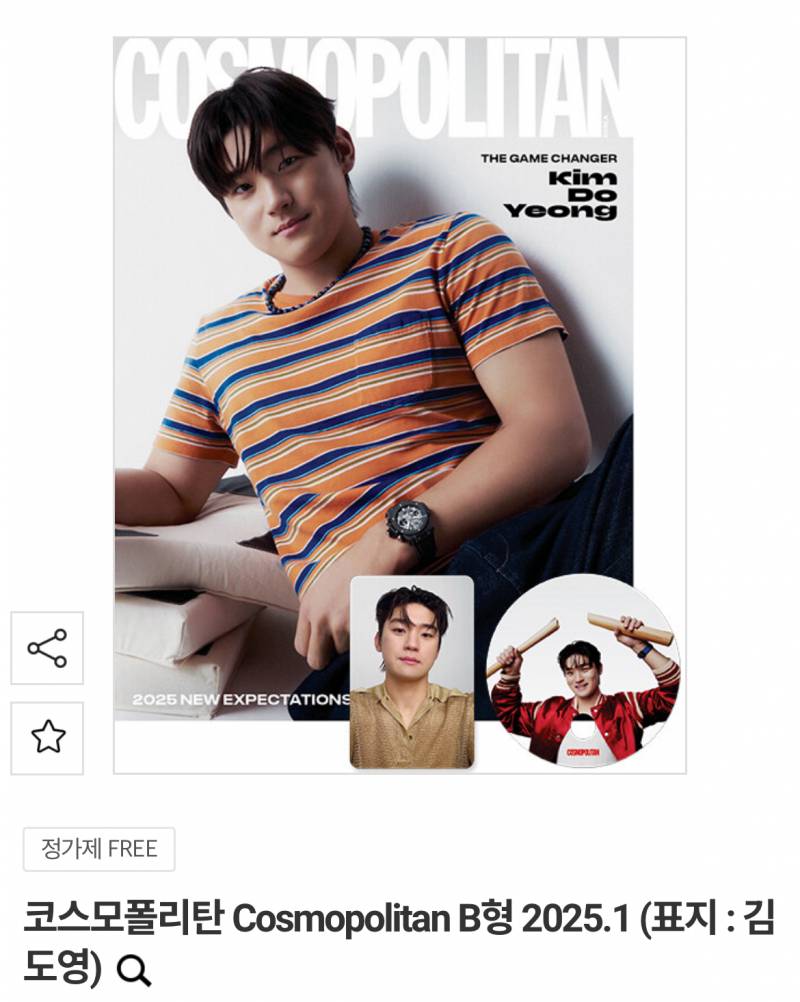Image resolution: width=800 pixels, height=1002 pixels.
Task: Open the Kim Do Yeong photocard preview
Action: tap(413, 672)
